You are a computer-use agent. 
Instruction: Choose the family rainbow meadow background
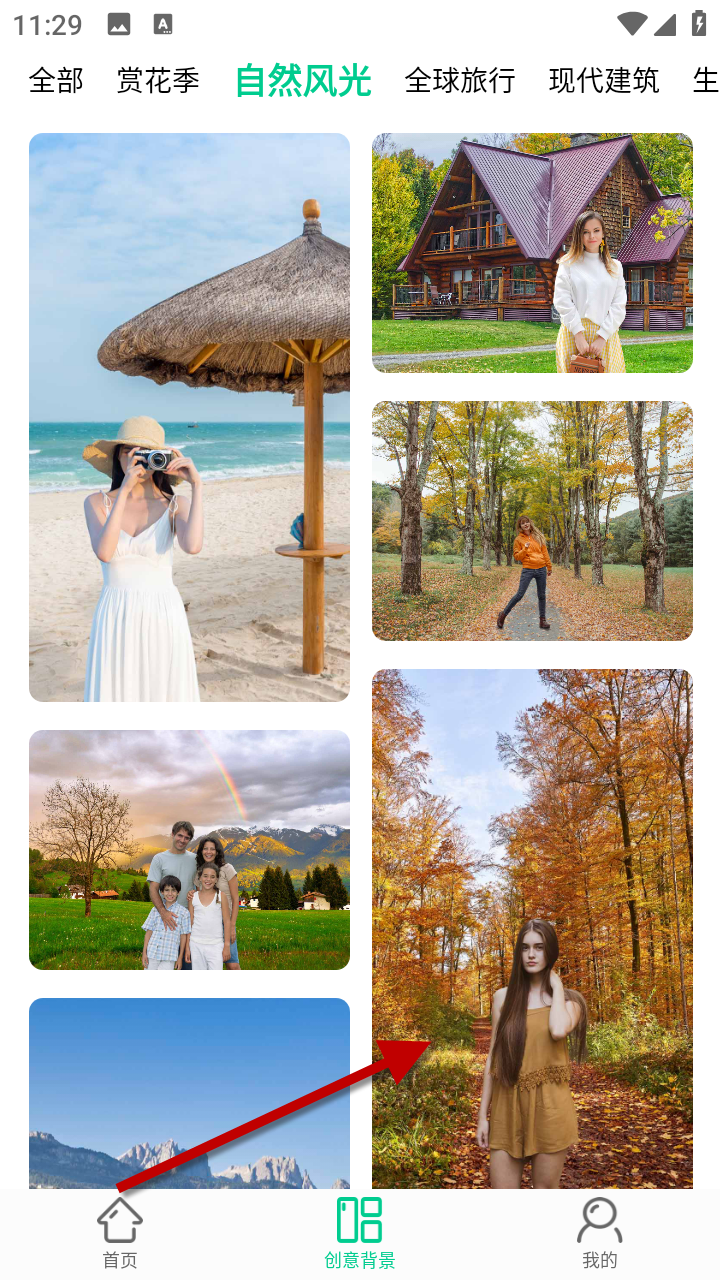pyautogui.click(x=189, y=849)
